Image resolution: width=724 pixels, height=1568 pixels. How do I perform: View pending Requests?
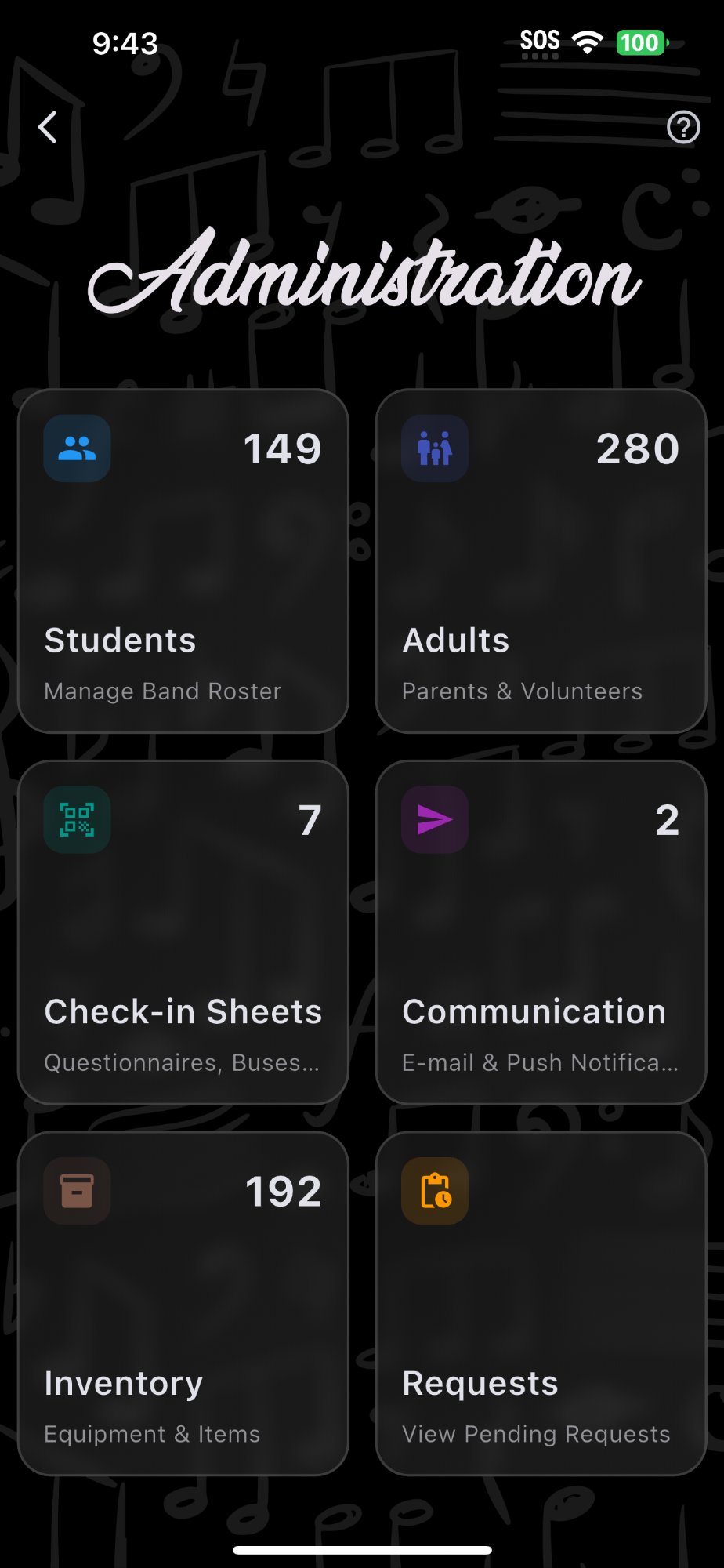[x=541, y=1301]
